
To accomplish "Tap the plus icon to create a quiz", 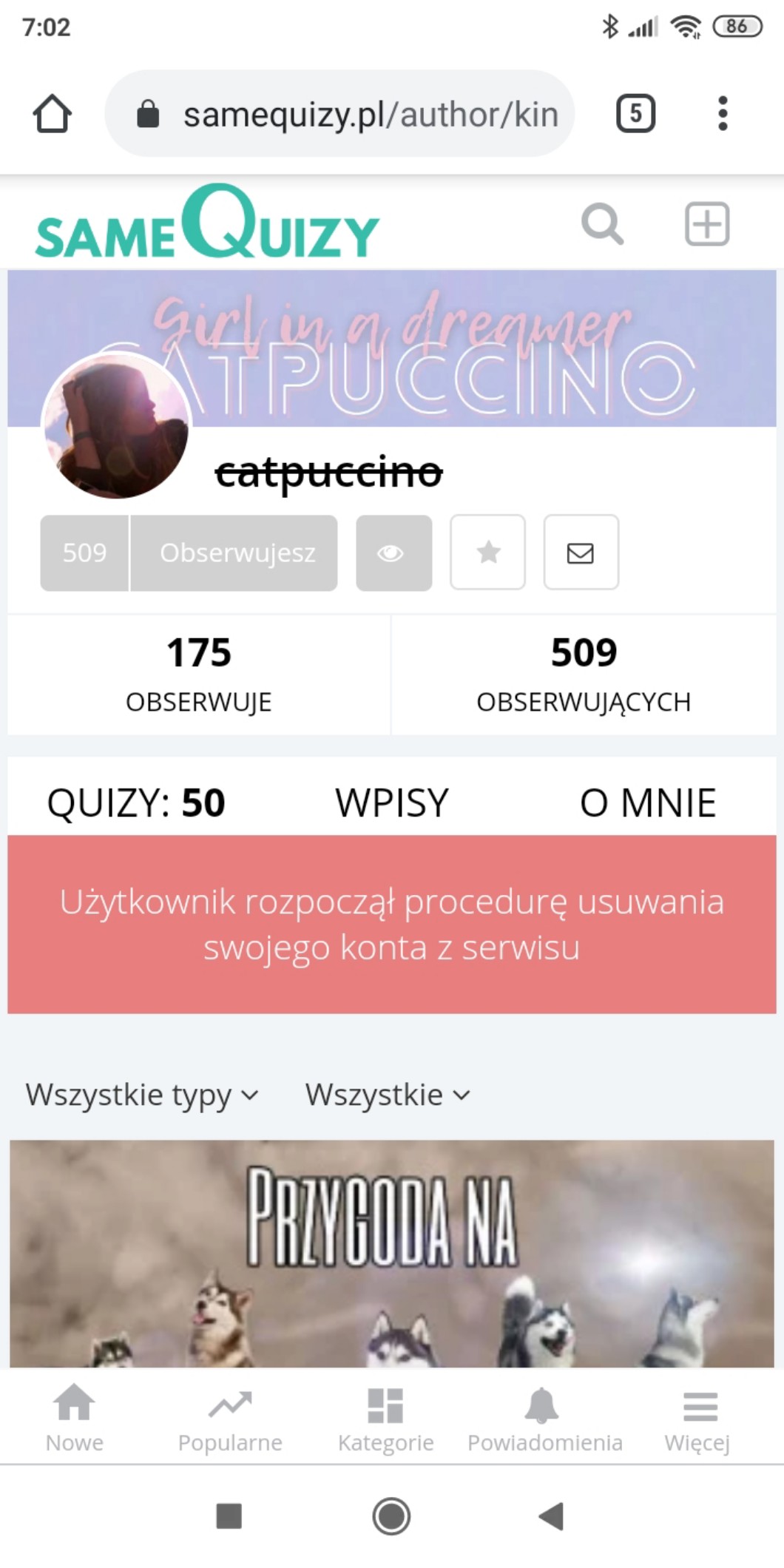I will 707,224.
